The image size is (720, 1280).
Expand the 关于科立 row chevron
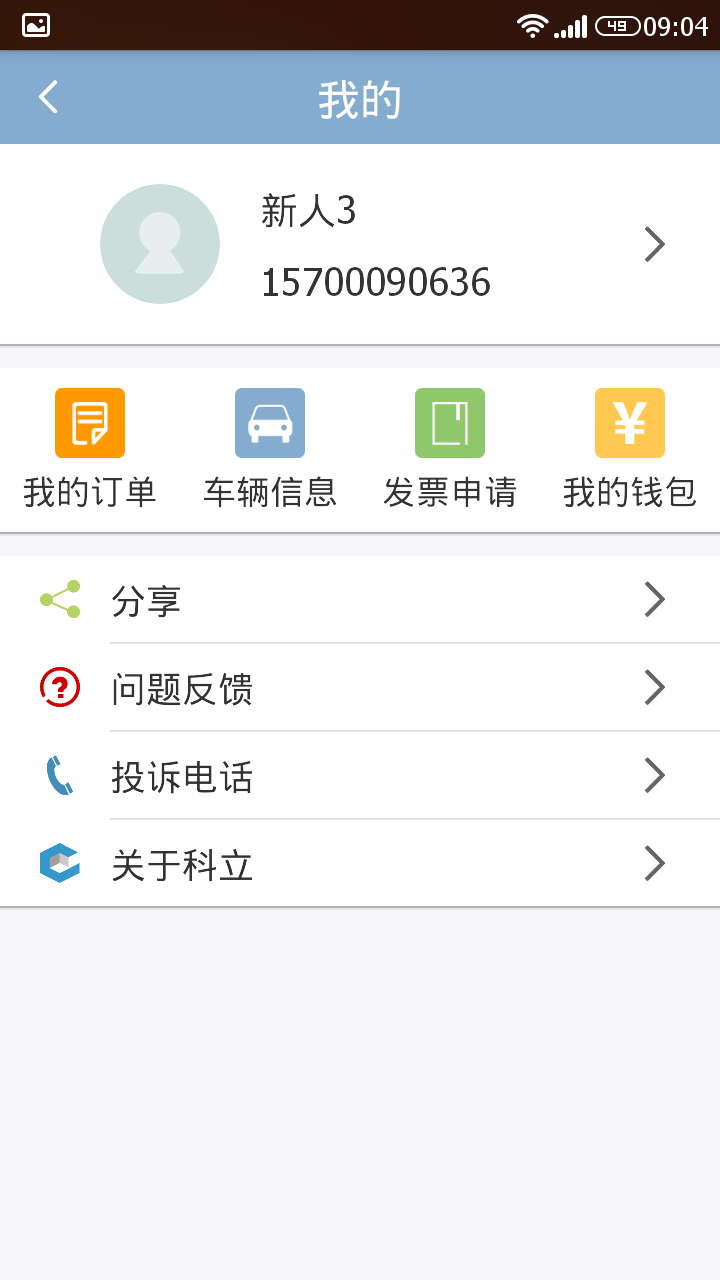coord(654,863)
